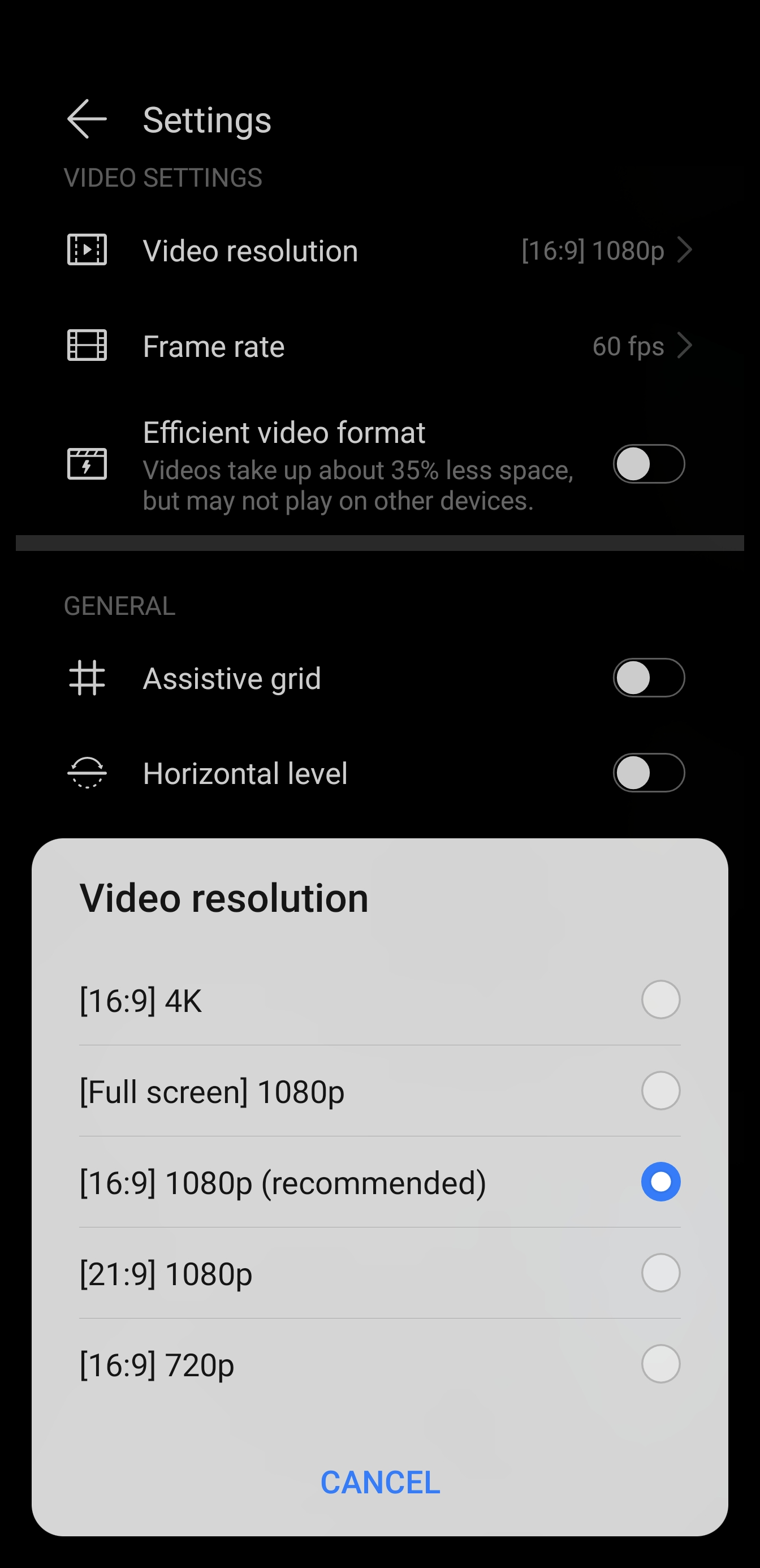This screenshot has height=1568, width=760.
Task: Enable Efficient video format
Action: pos(649,464)
